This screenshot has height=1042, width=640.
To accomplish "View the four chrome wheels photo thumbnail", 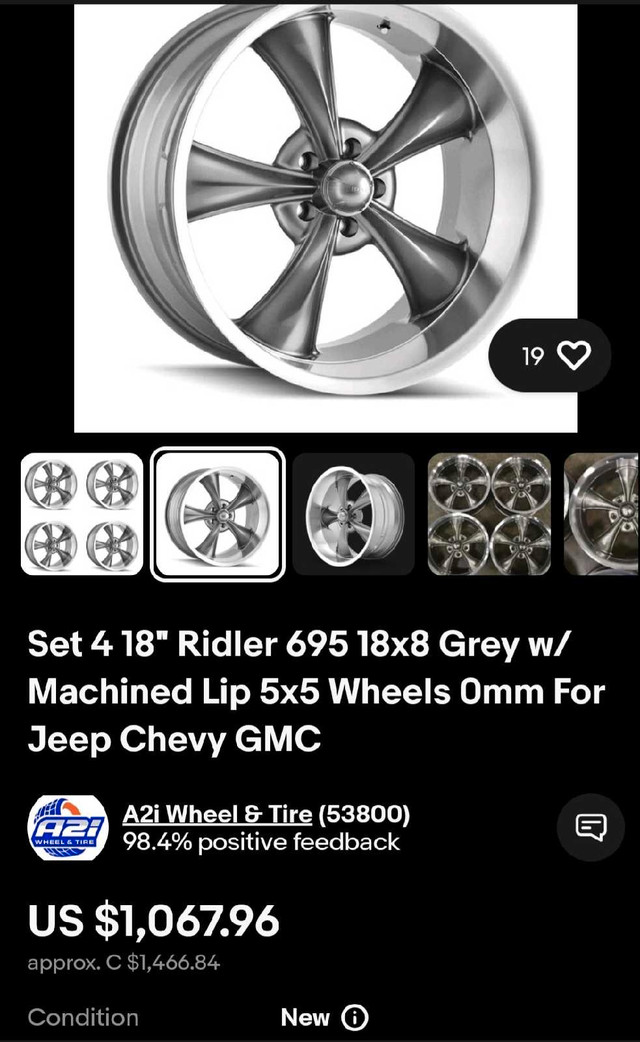I will 489,514.
